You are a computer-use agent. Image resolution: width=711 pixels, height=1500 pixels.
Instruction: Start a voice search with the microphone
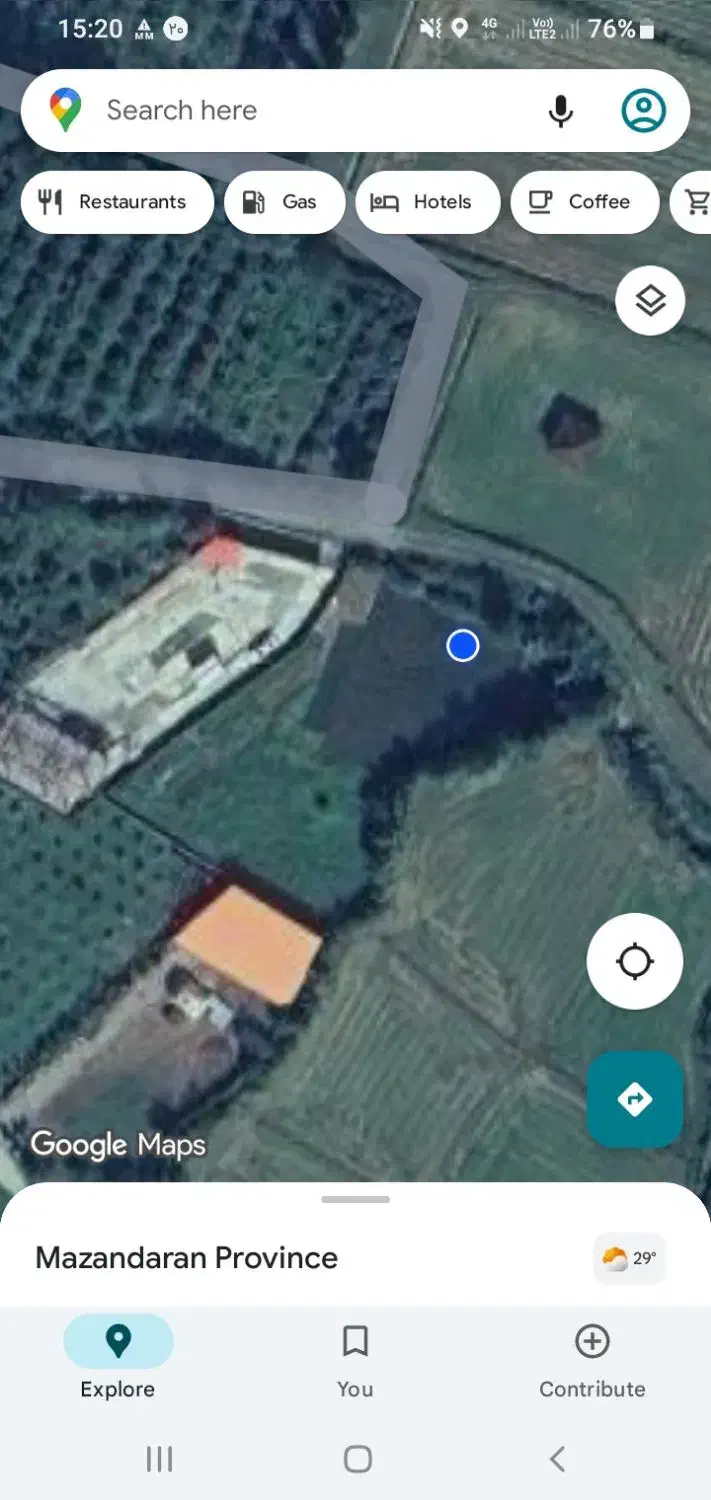561,111
